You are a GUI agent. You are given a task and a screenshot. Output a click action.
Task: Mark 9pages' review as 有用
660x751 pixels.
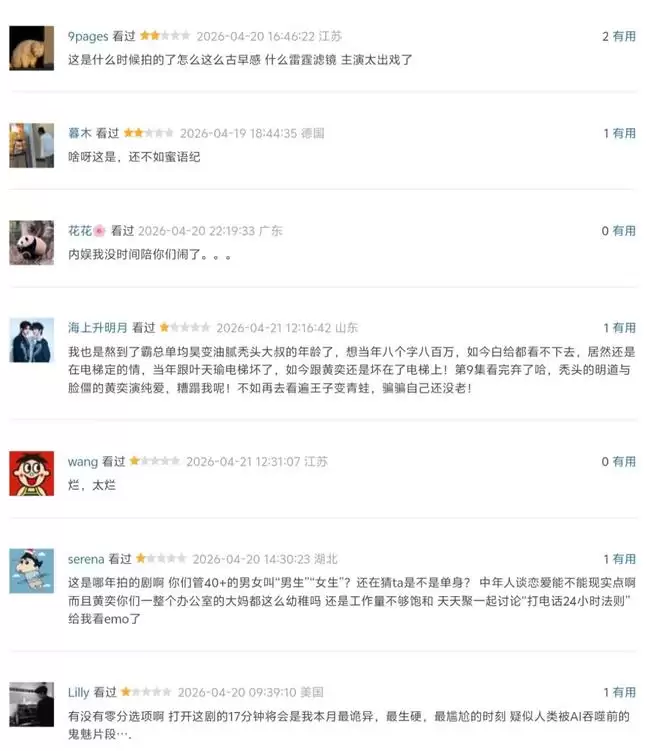tap(624, 35)
